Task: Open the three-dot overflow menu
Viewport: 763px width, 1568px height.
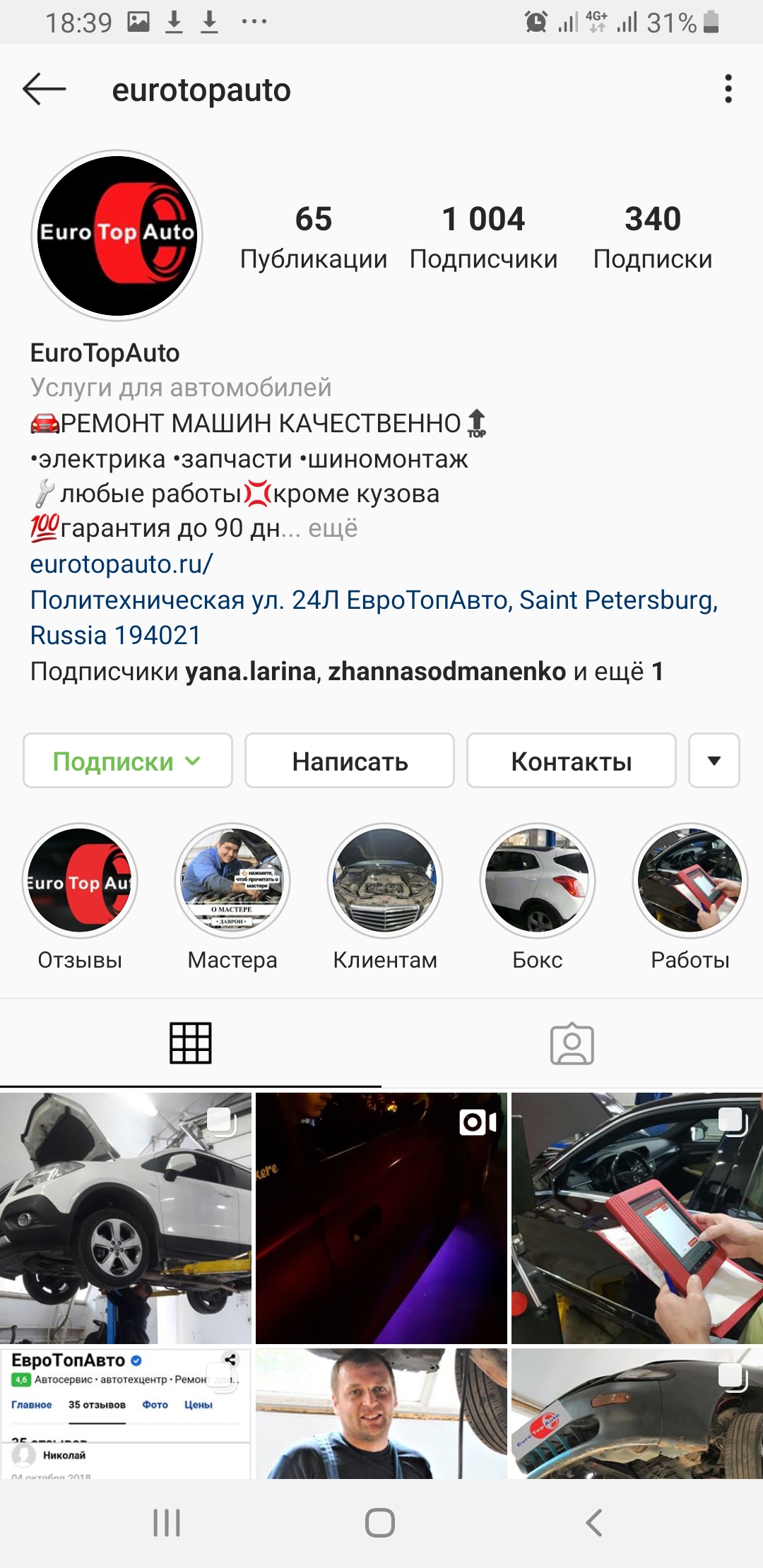Action: point(728,90)
